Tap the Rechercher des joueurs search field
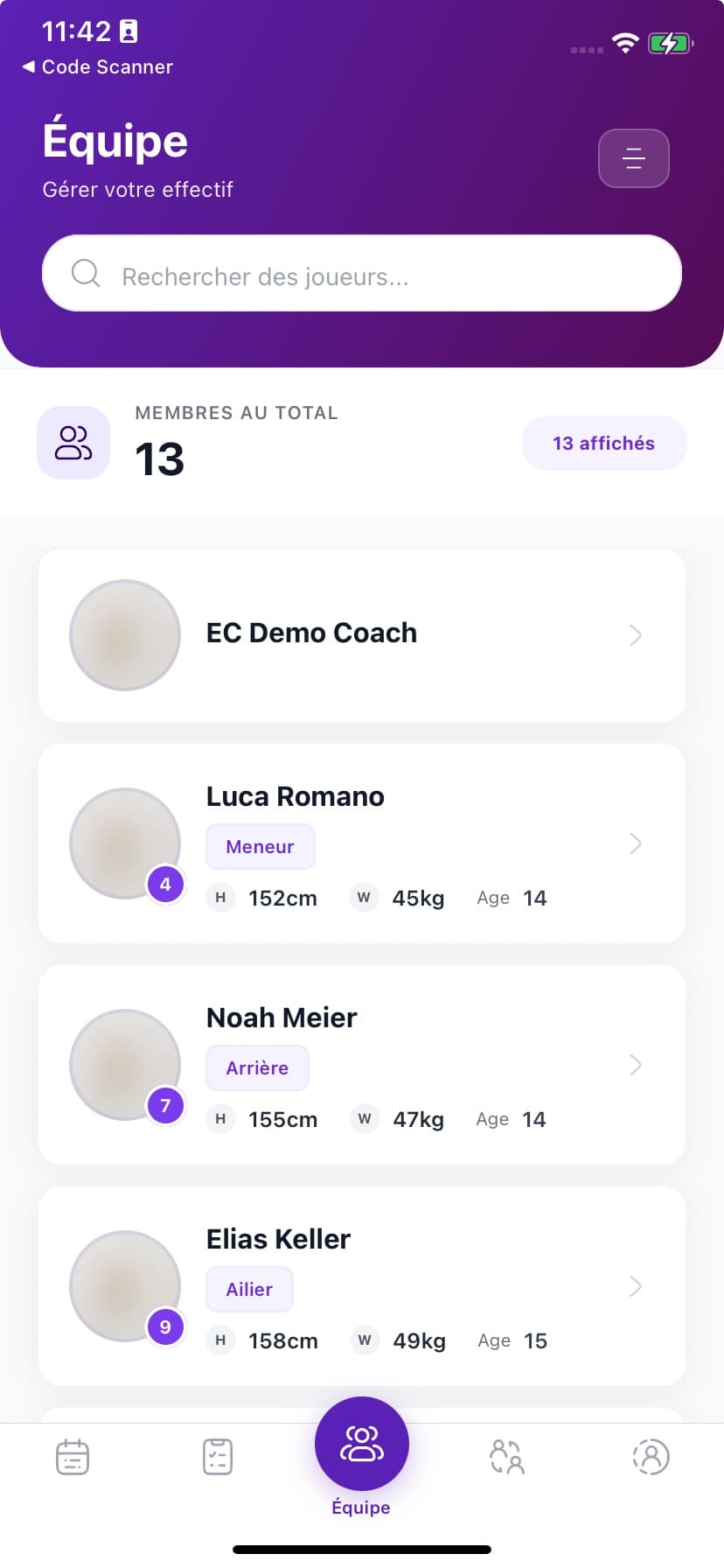 (361, 273)
